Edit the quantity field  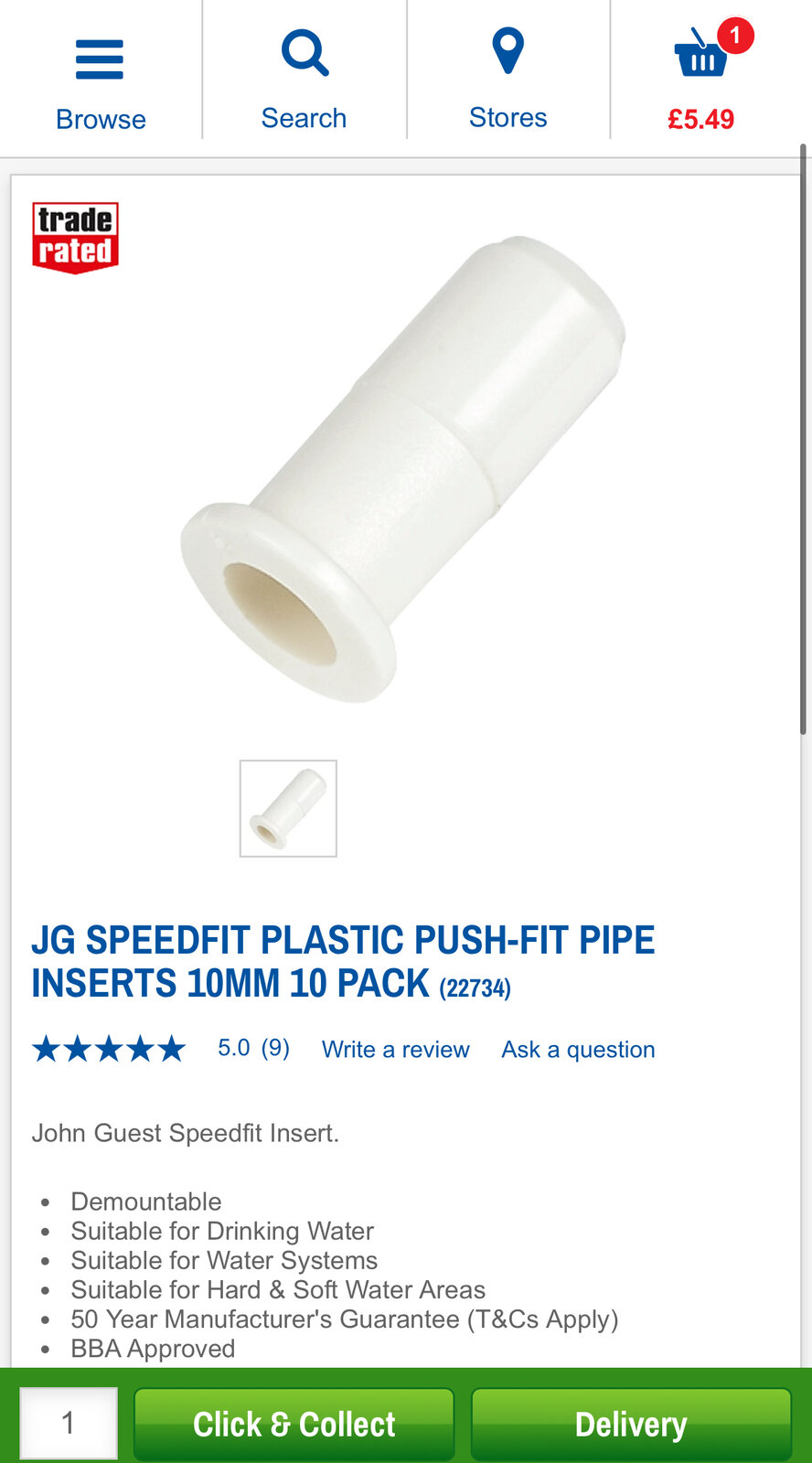pyautogui.click(x=69, y=1423)
